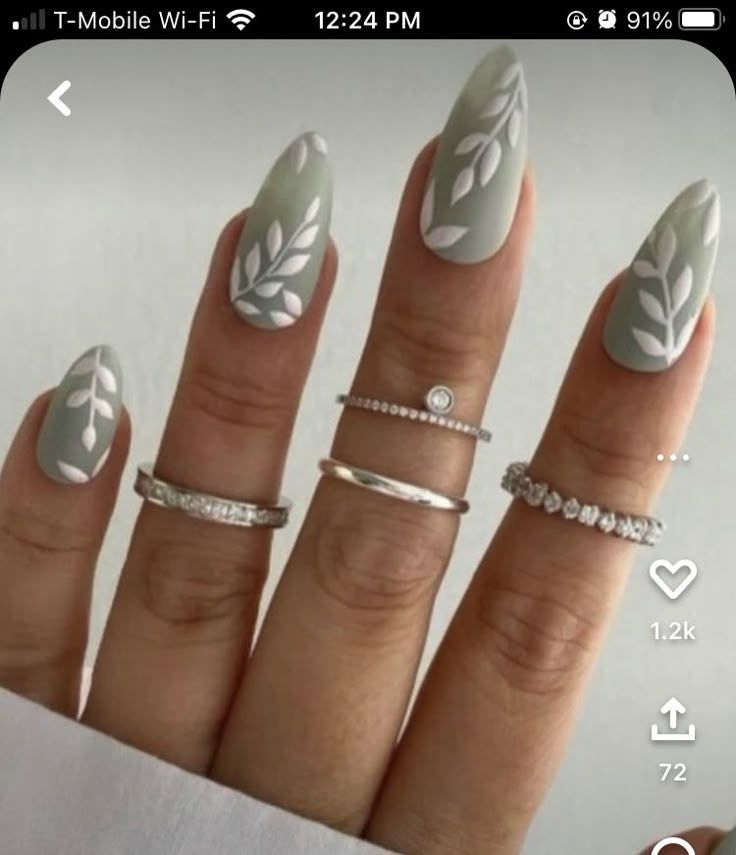Image resolution: width=736 pixels, height=855 pixels.
Task: Tap the Wi-Fi signal icon
Action: click(240, 18)
